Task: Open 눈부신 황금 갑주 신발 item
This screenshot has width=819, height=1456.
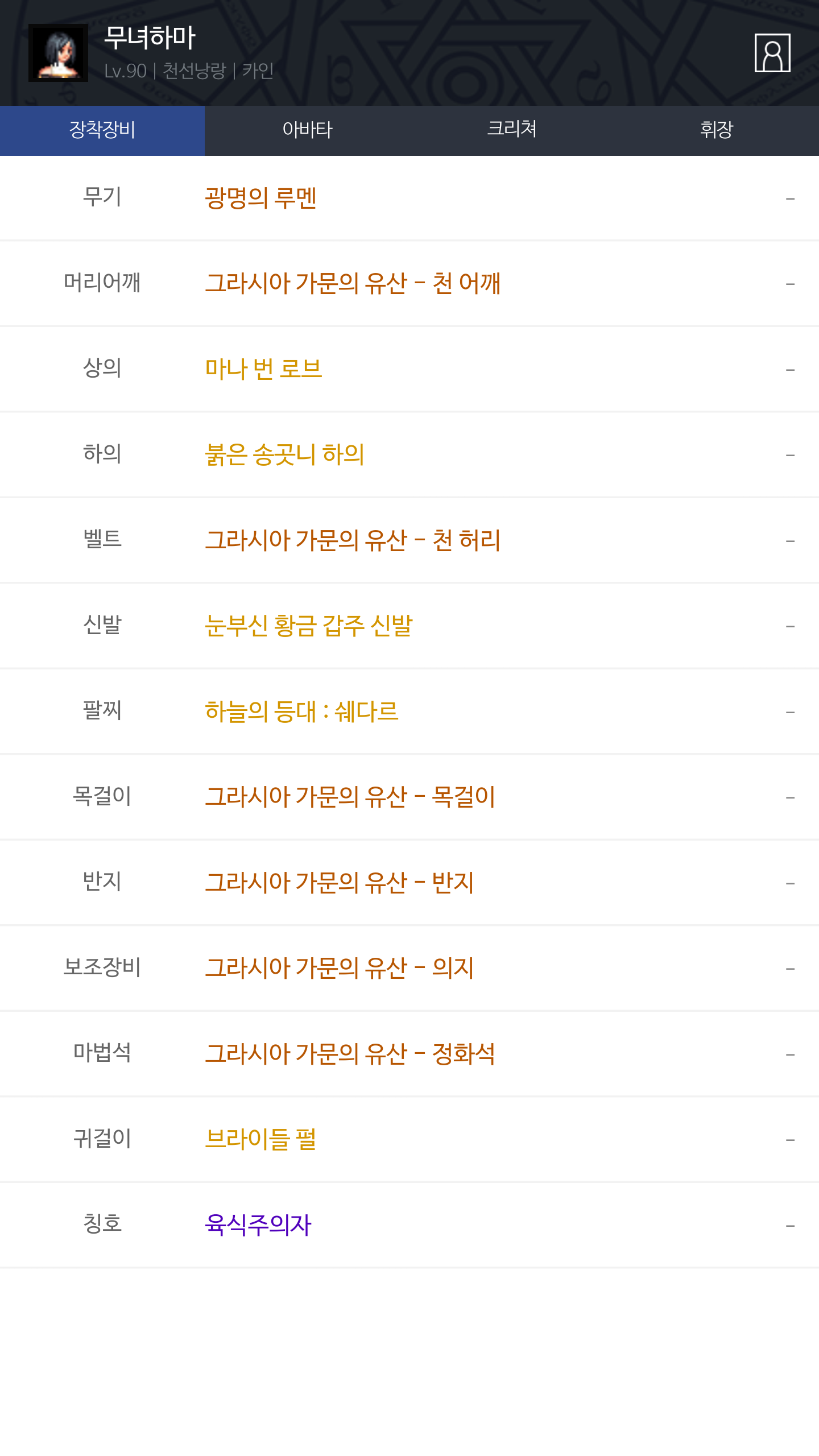Action: pos(308,626)
